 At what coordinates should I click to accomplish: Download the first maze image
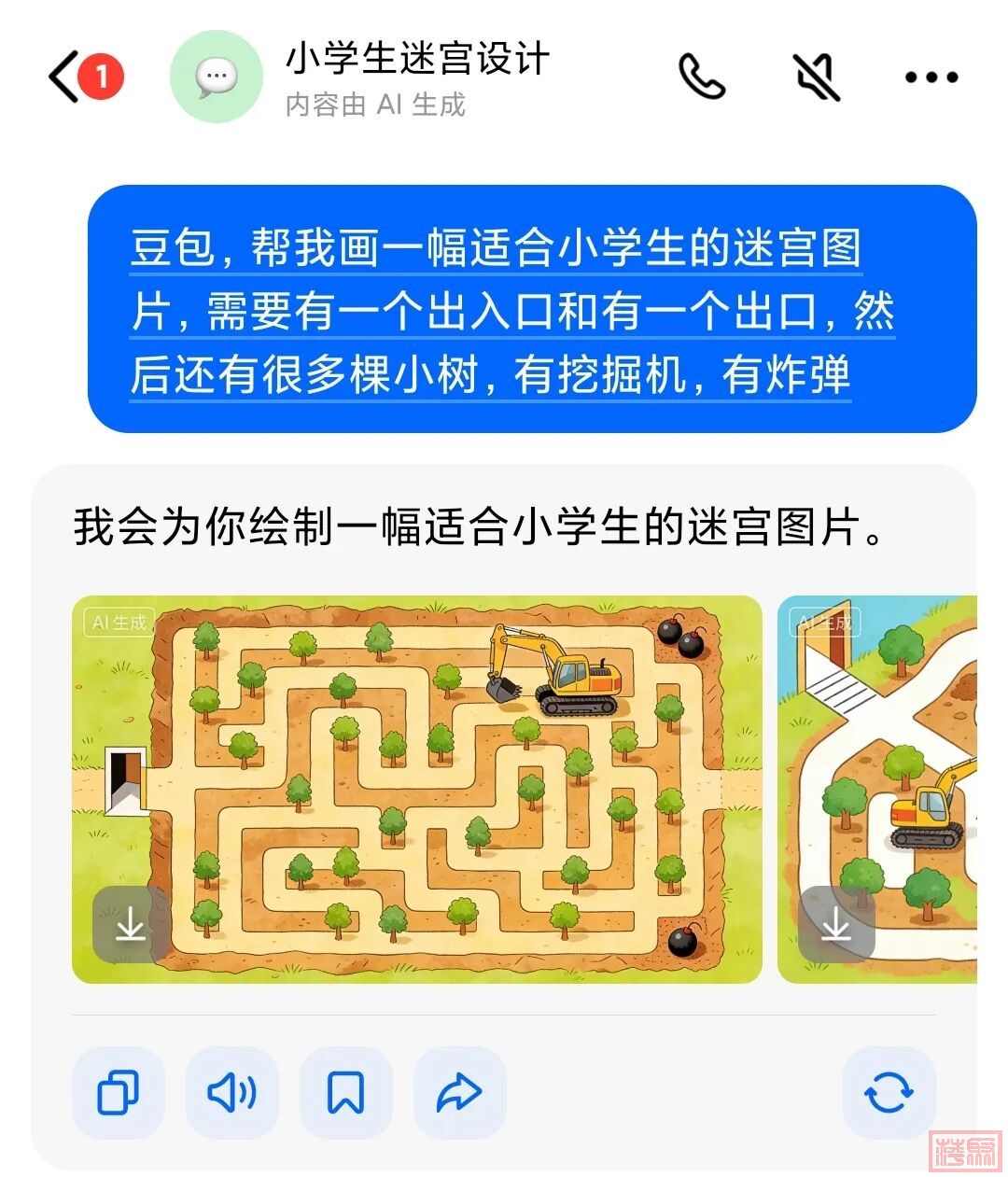(130, 924)
